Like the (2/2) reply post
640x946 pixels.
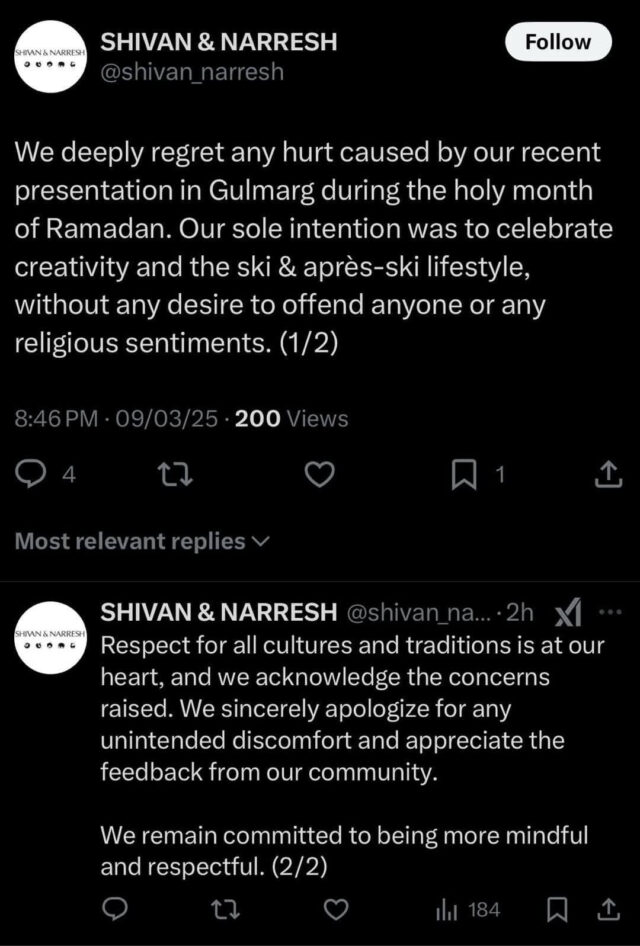click(341, 909)
